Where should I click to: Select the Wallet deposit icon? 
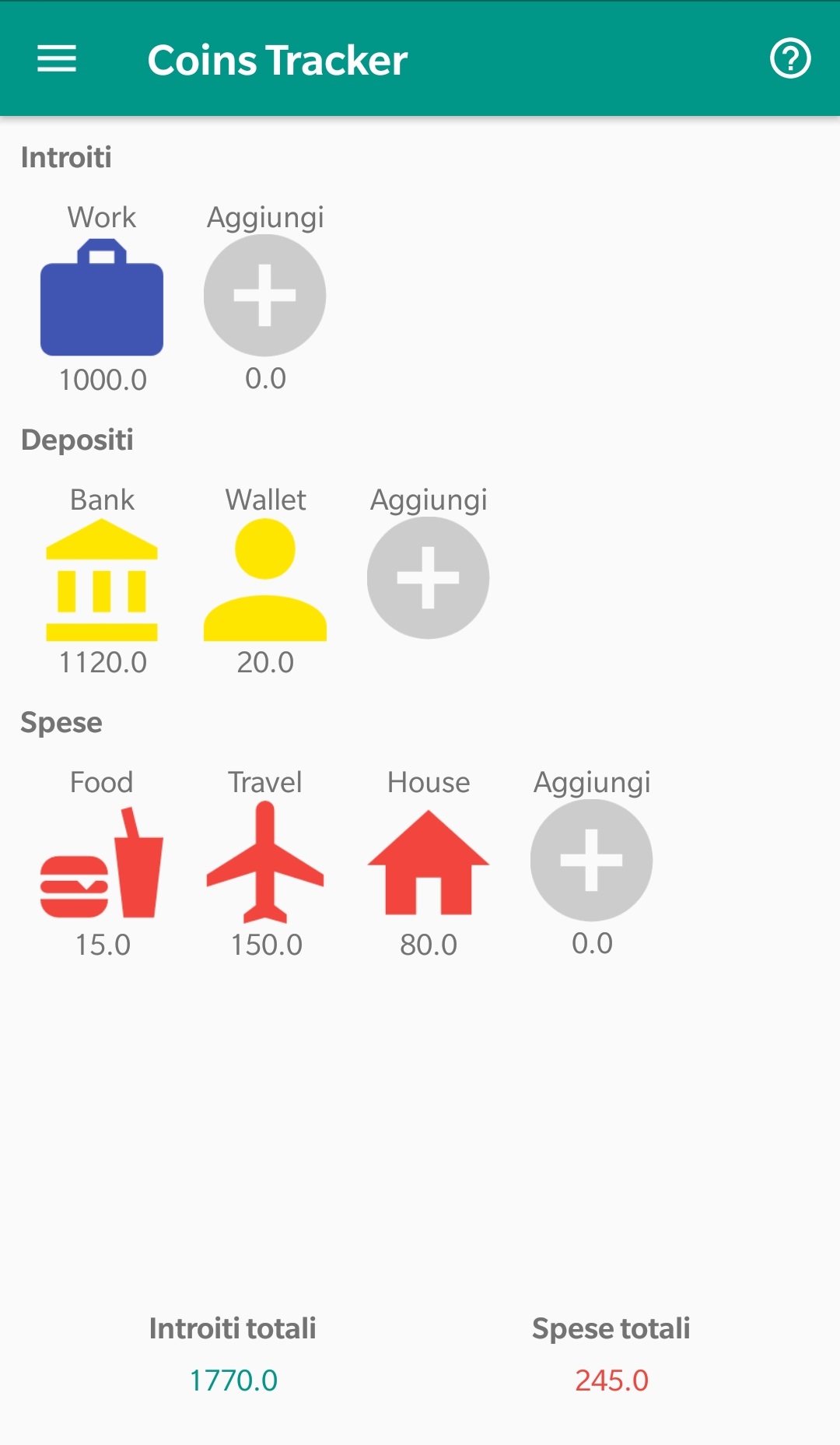coord(266,582)
